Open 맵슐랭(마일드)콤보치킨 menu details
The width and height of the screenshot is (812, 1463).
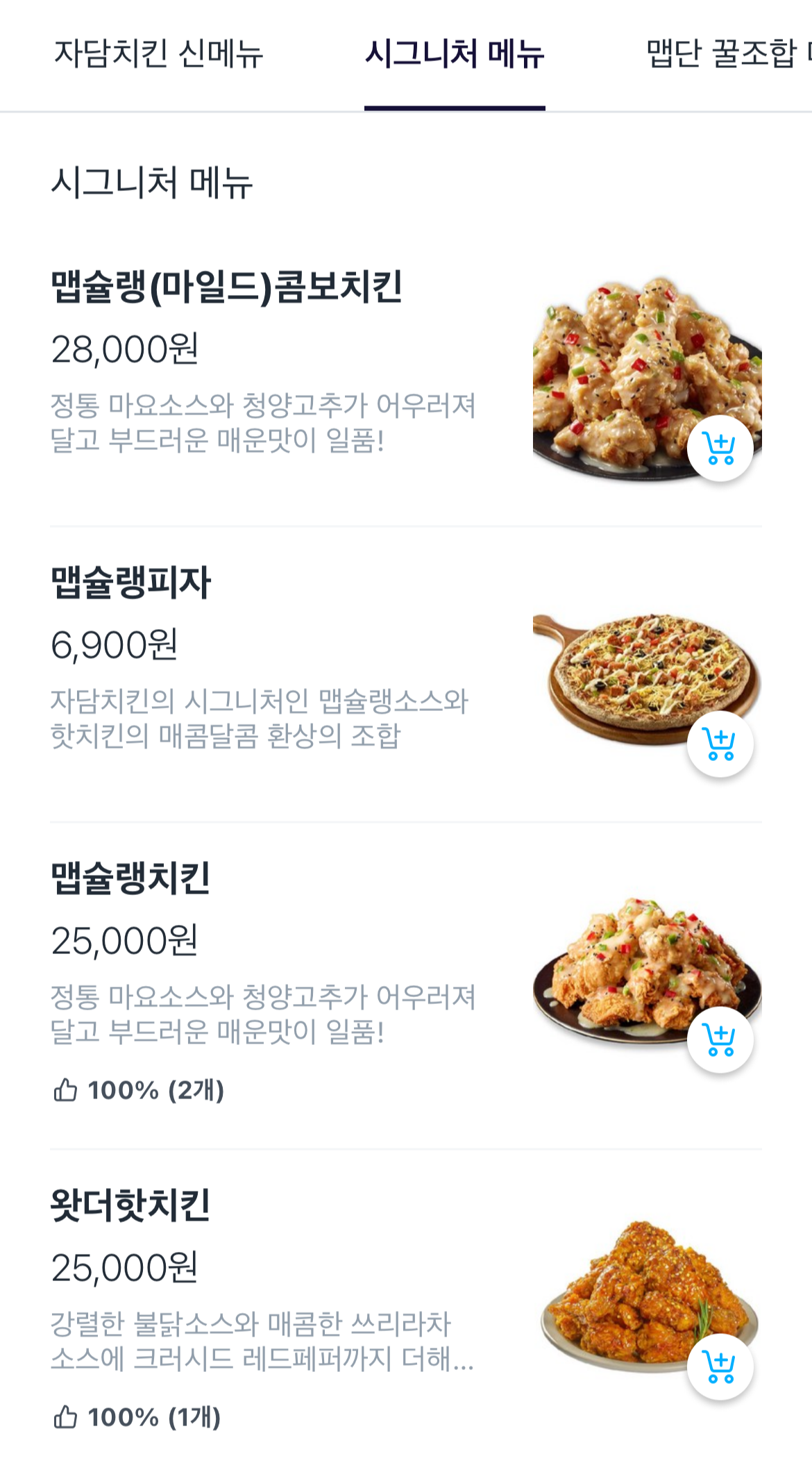[227, 287]
